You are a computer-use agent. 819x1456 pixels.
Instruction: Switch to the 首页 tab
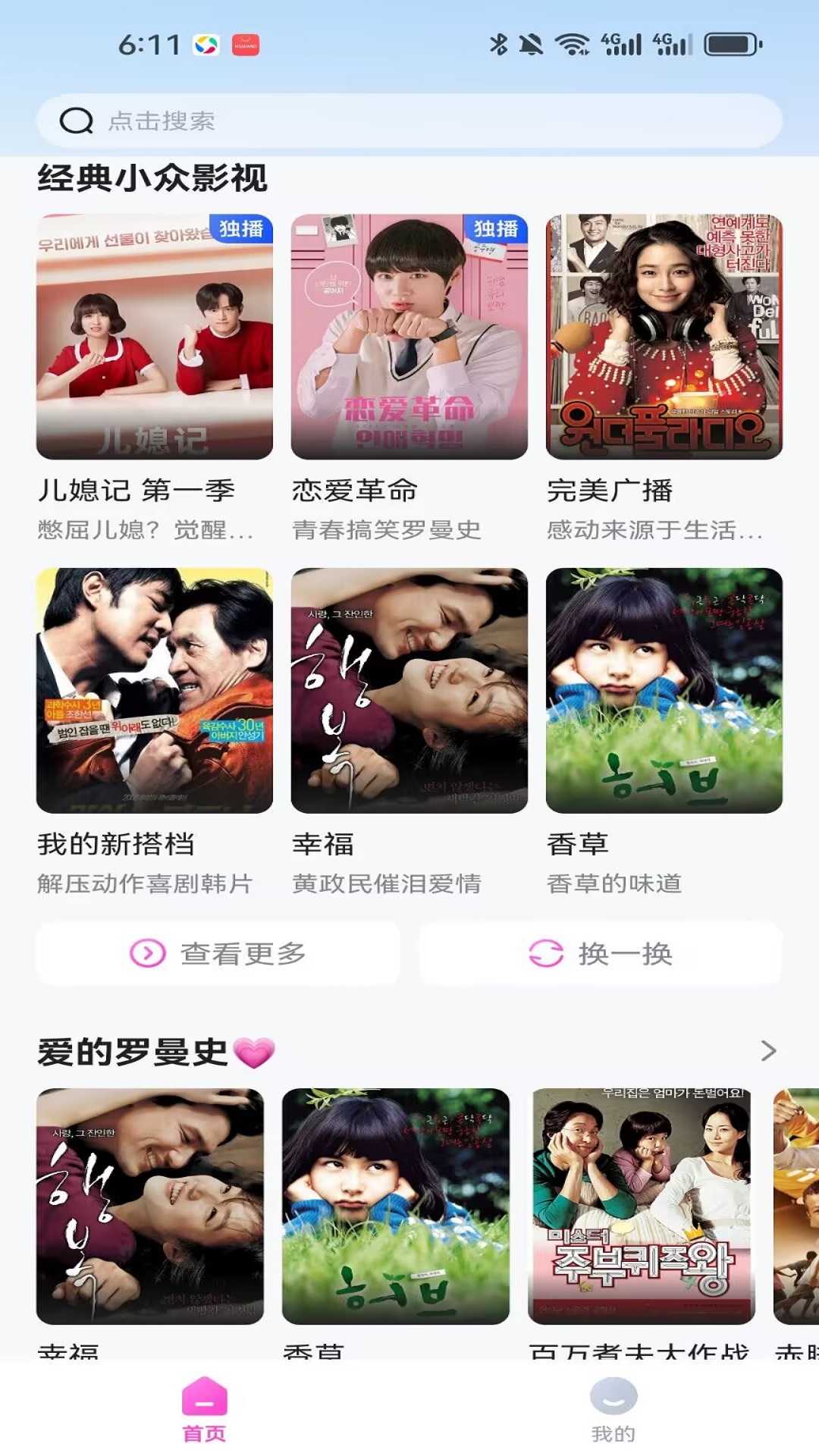click(x=205, y=1410)
